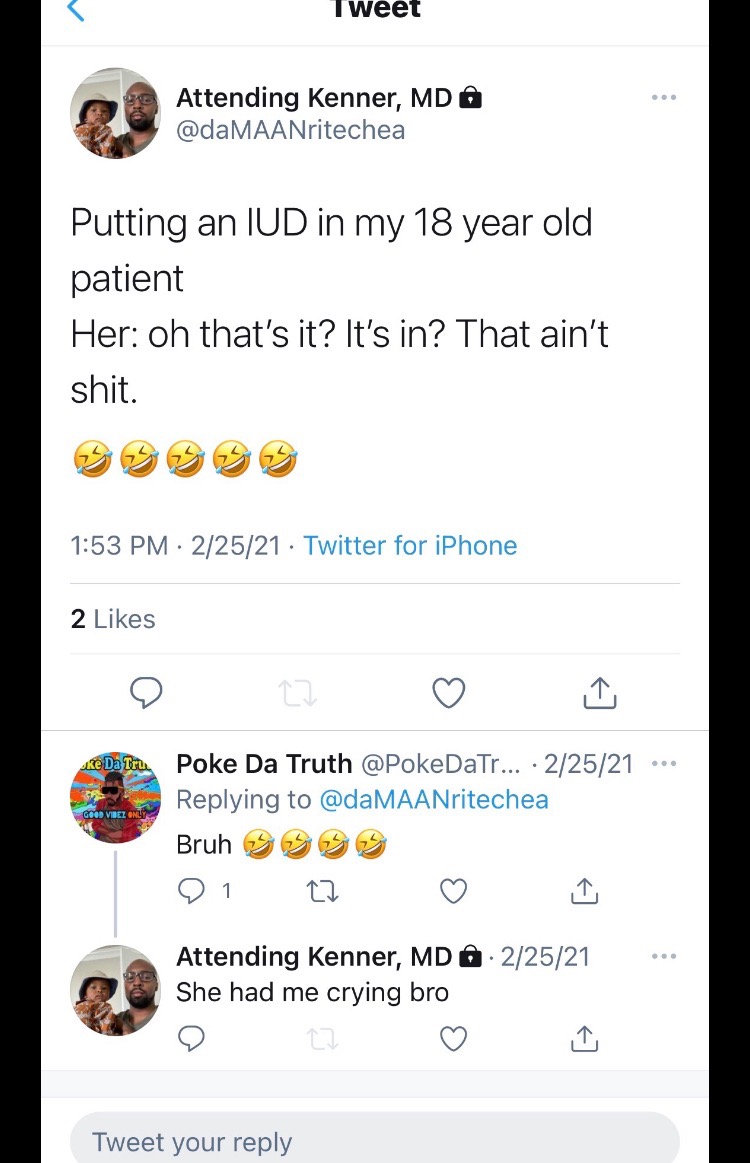
Task: Share the 'She had me crying bro' reply
Action: click(584, 1039)
